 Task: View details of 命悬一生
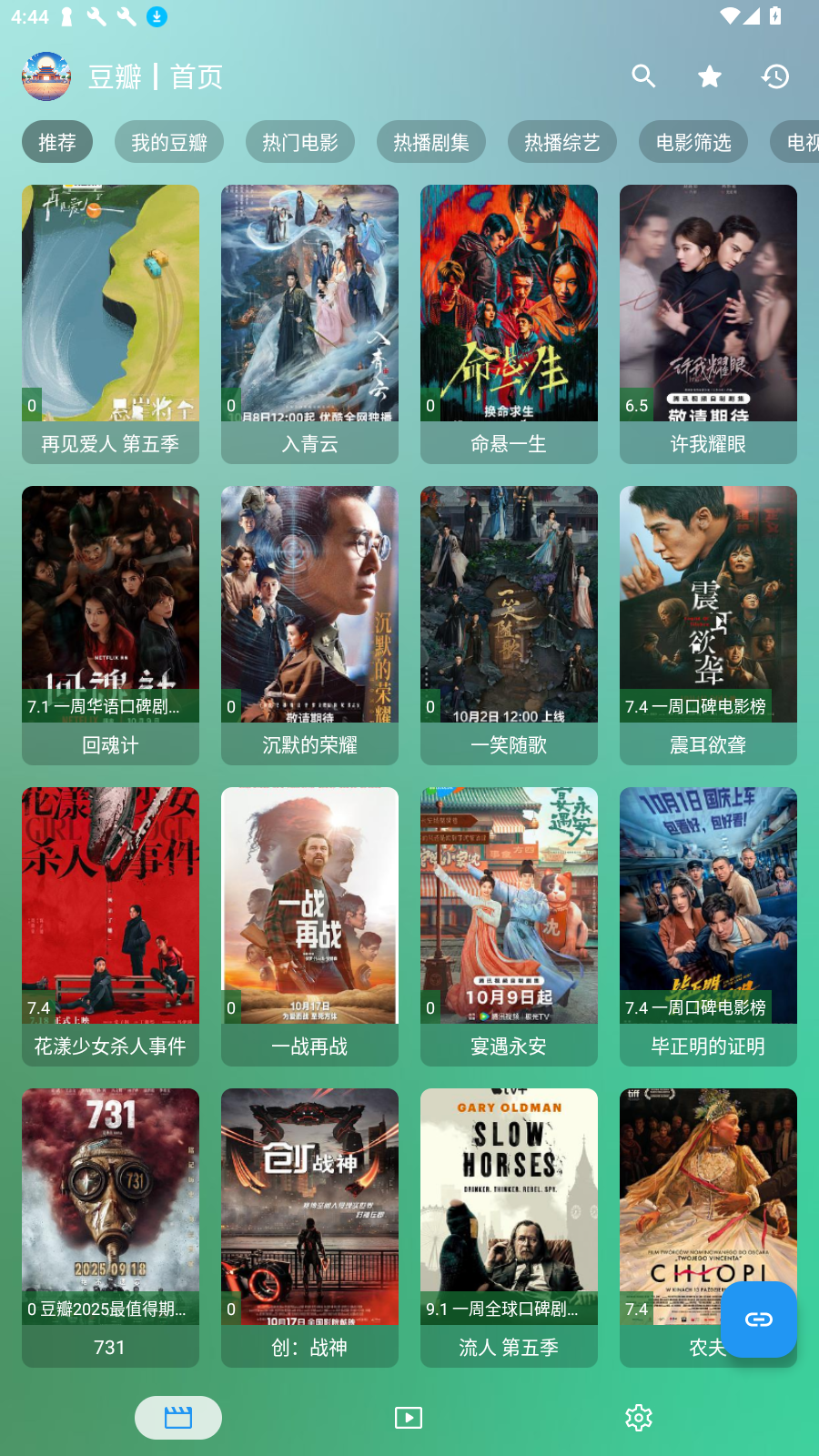pos(509,323)
